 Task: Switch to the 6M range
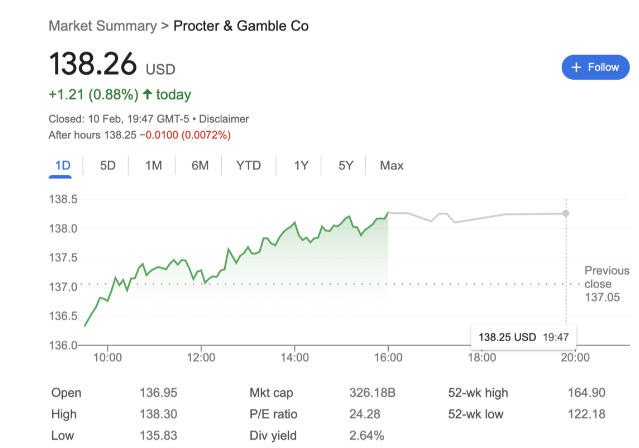[x=200, y=166]
